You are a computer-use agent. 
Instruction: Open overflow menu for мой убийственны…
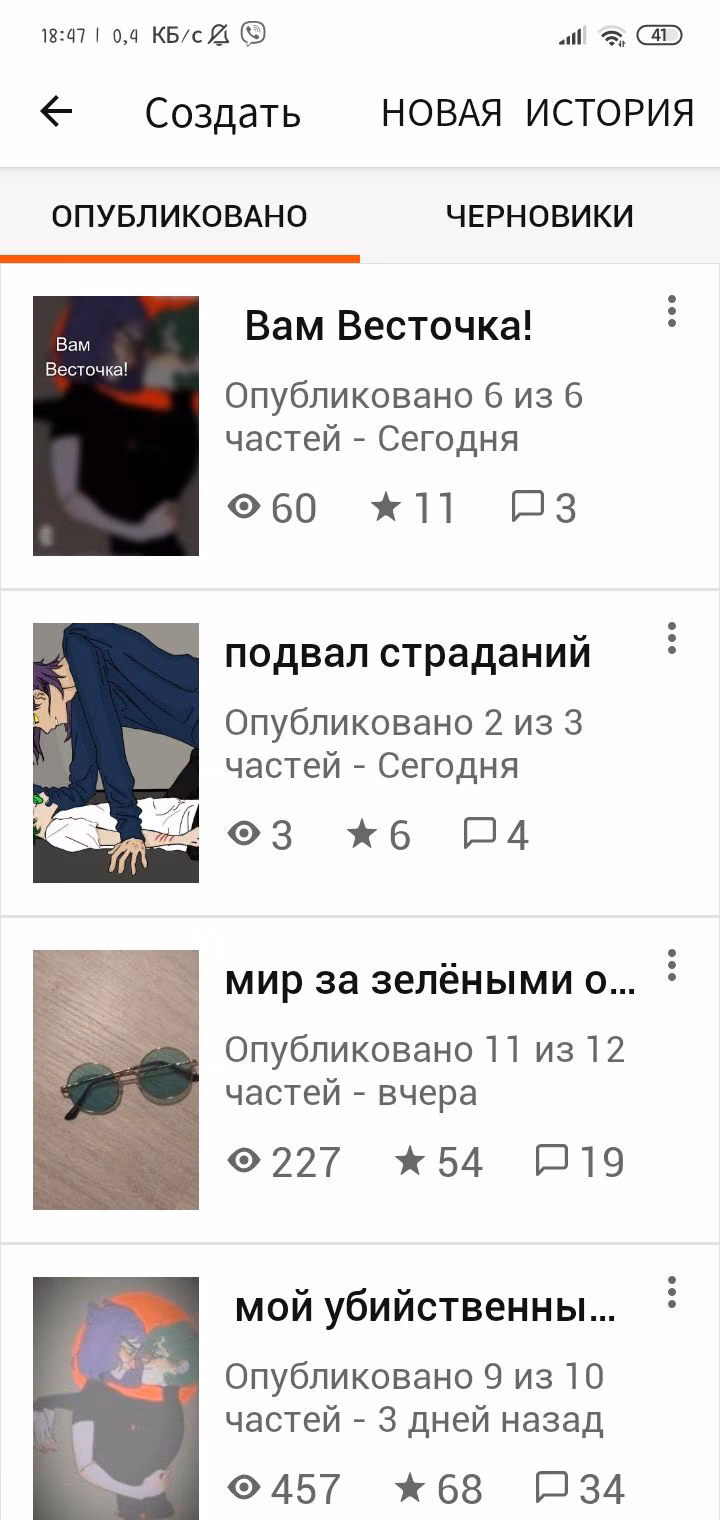672,1292
